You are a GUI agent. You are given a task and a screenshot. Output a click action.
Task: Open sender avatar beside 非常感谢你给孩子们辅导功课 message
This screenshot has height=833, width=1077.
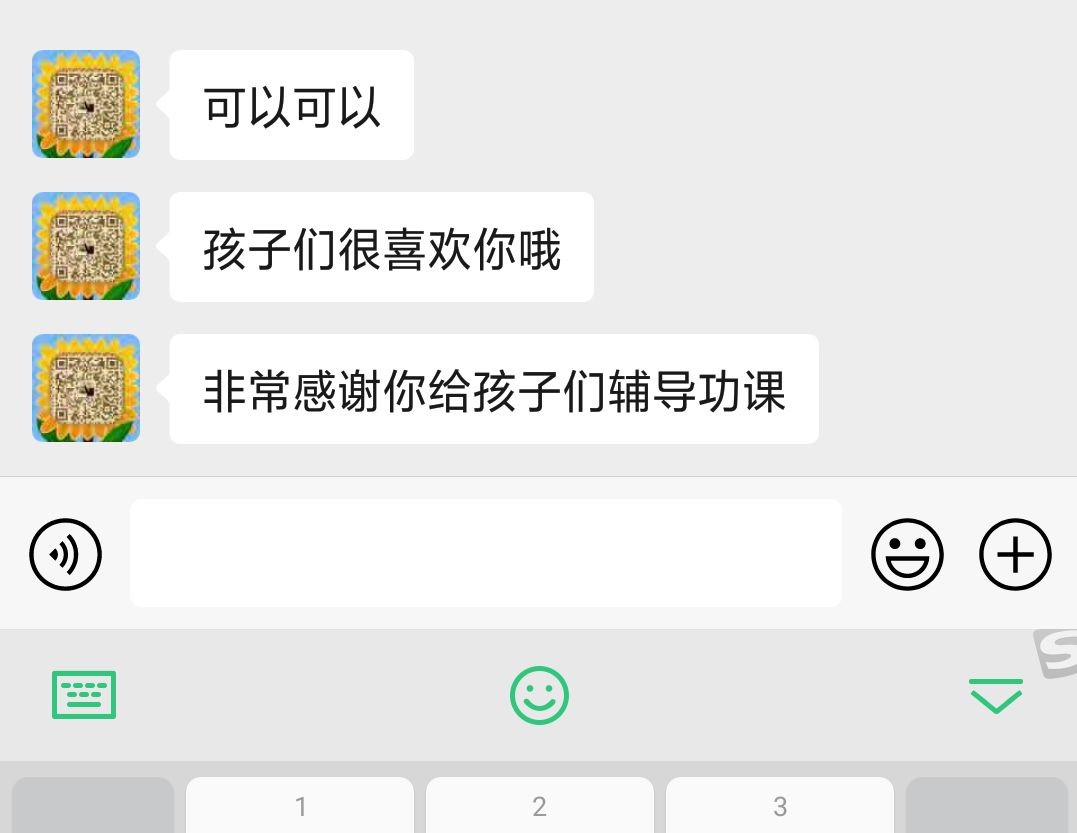pyautogui.click(x=86, y=388)
